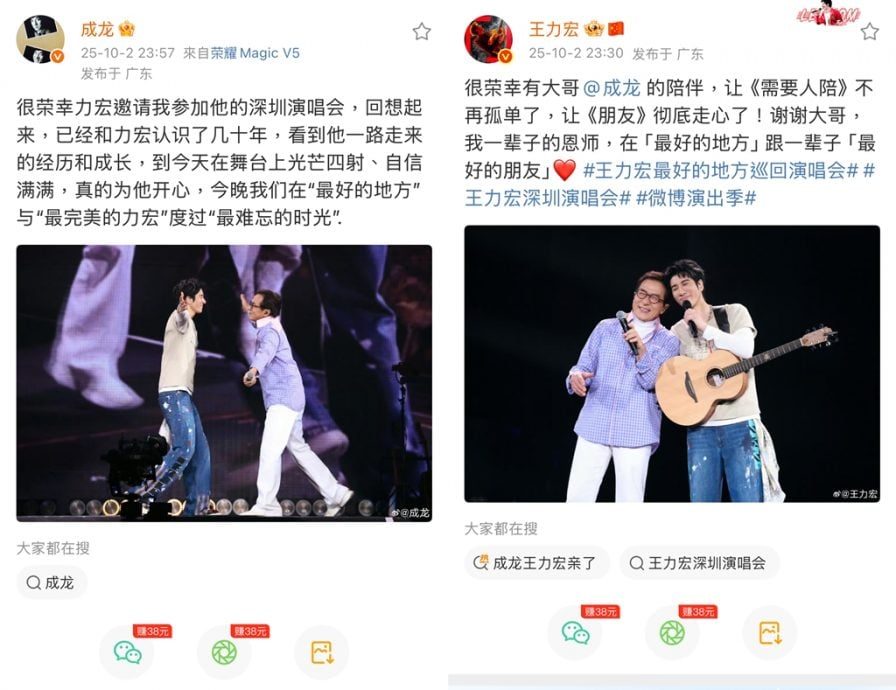
Task: Share 成龙's post to WeChat Moments
Action: 224,652
